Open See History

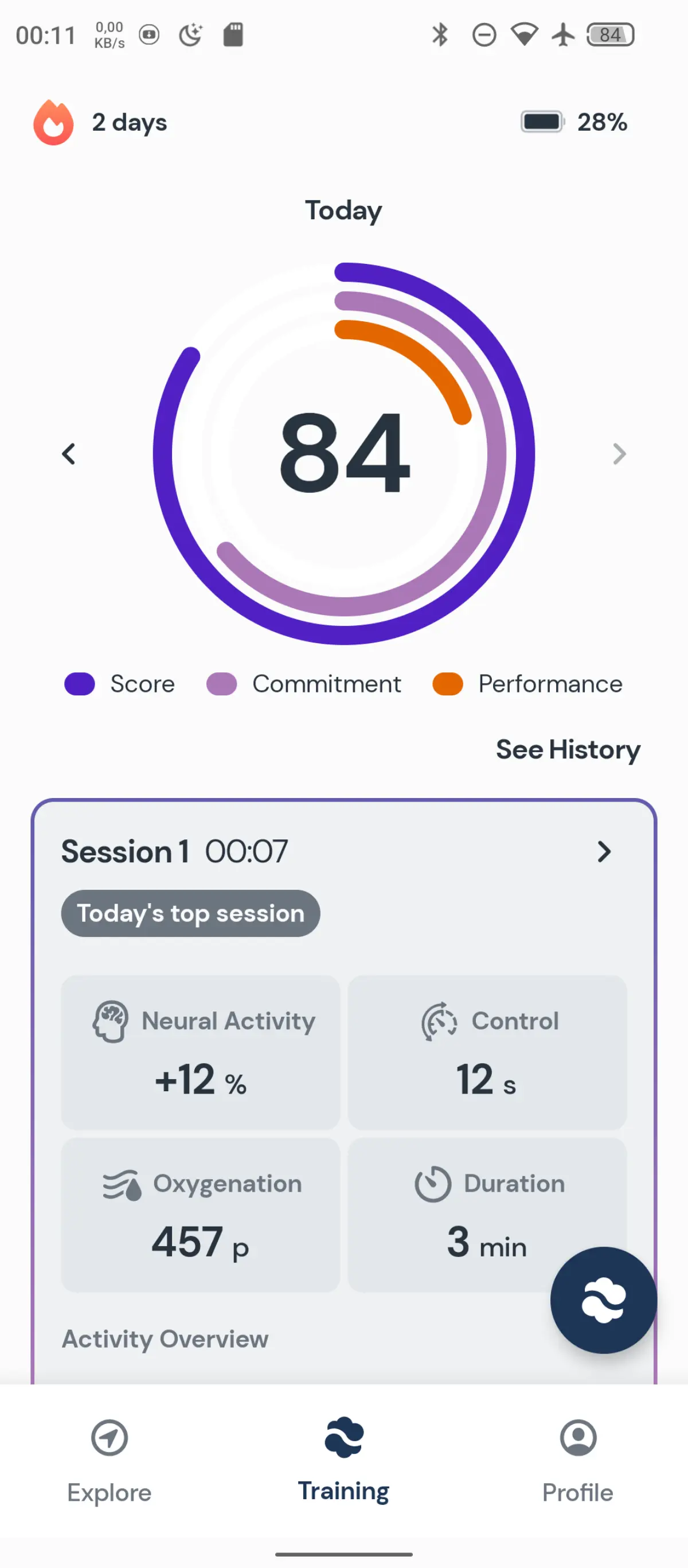point(568,750)
